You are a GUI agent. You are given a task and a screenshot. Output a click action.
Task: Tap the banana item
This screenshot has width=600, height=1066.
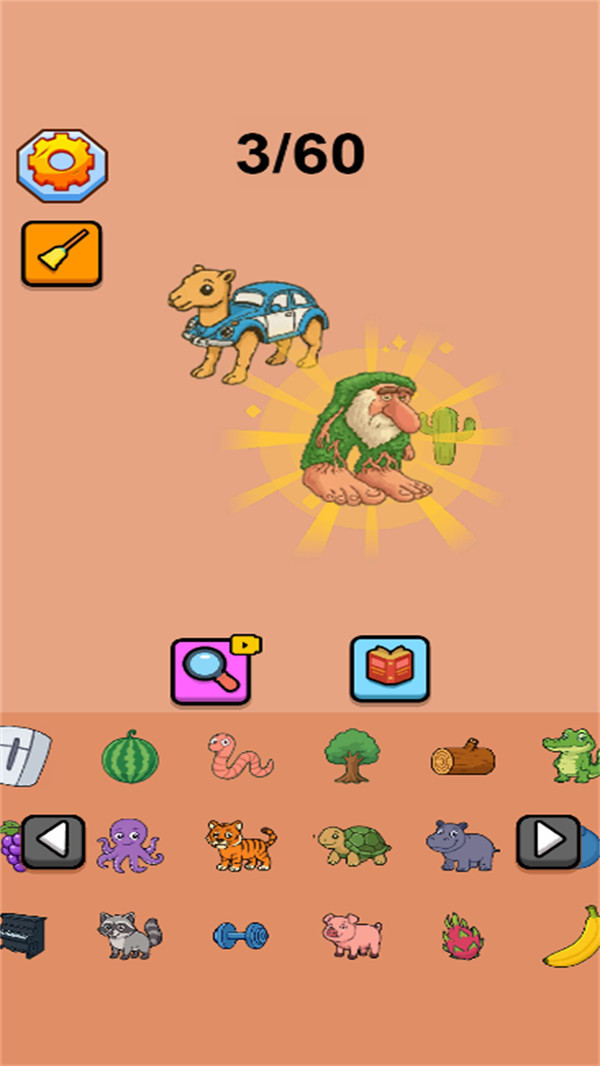(573, 938)
